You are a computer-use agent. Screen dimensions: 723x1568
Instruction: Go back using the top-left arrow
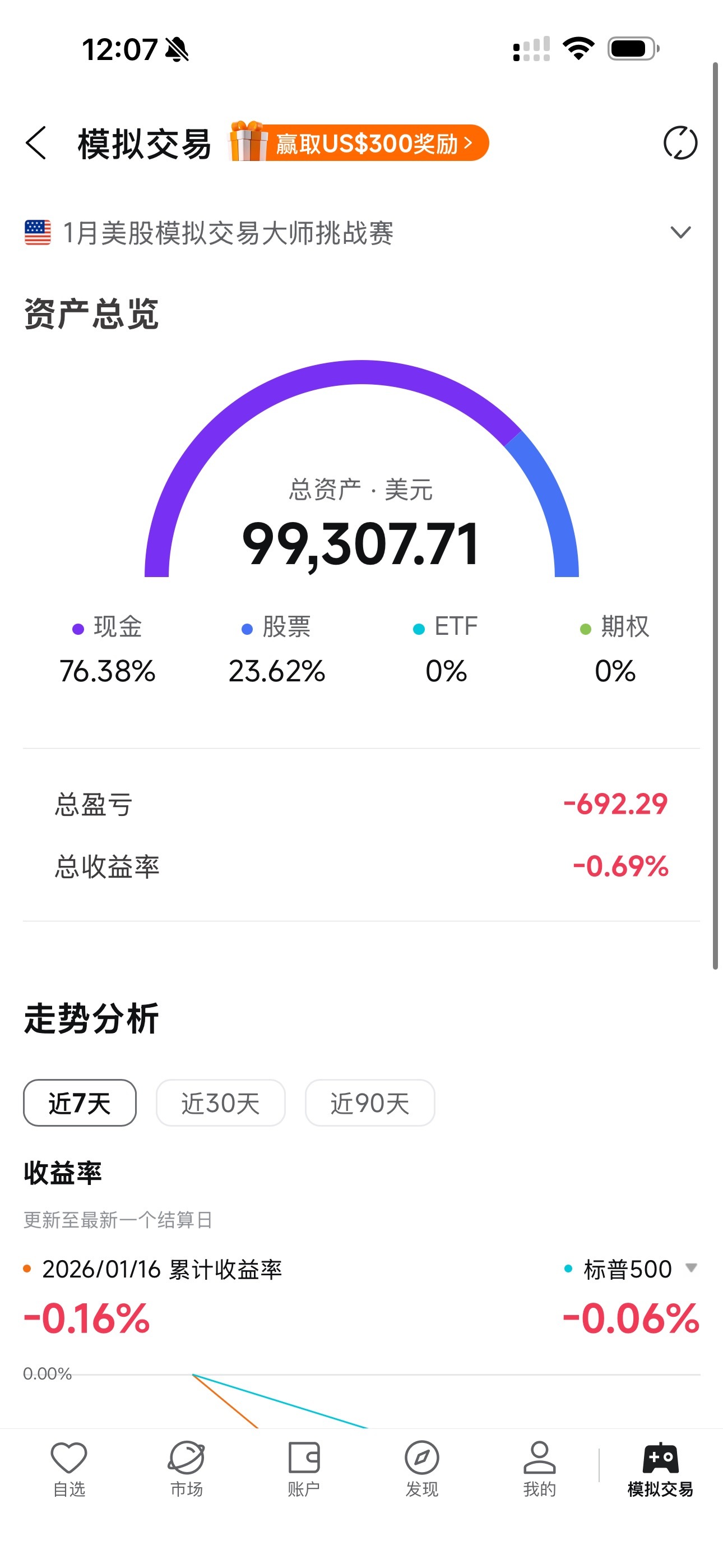pyautogui.click(x=36, y=144)
